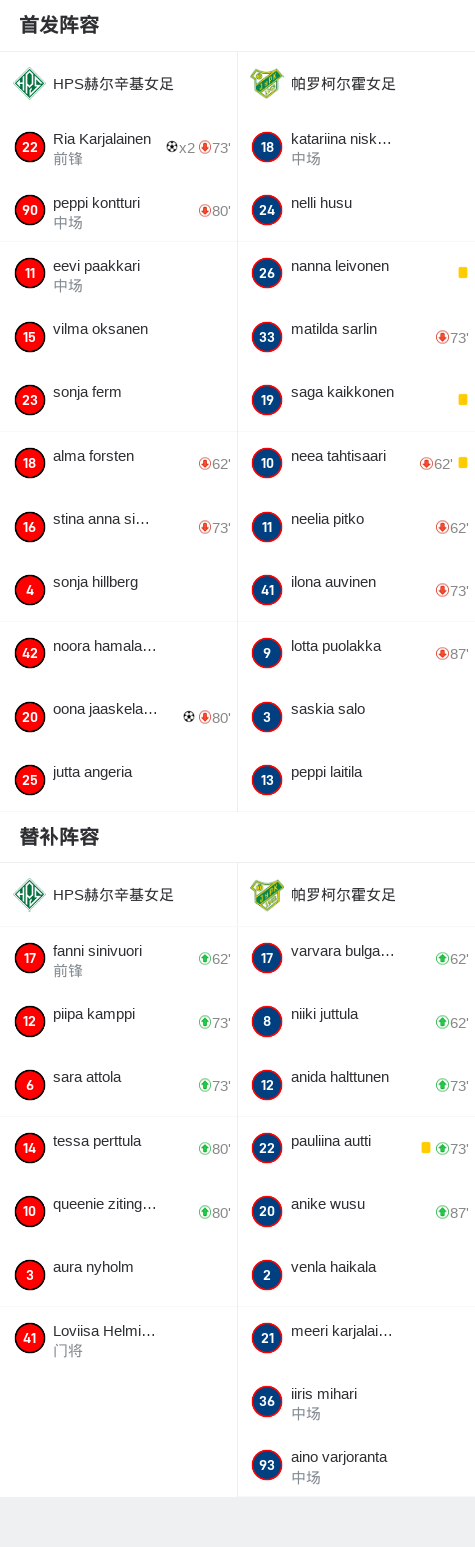The width and height of the screenshot is (475, 1547).
Task: View nanna leivonen's player details
Action: pyautogui.click(x=356, y=274)
